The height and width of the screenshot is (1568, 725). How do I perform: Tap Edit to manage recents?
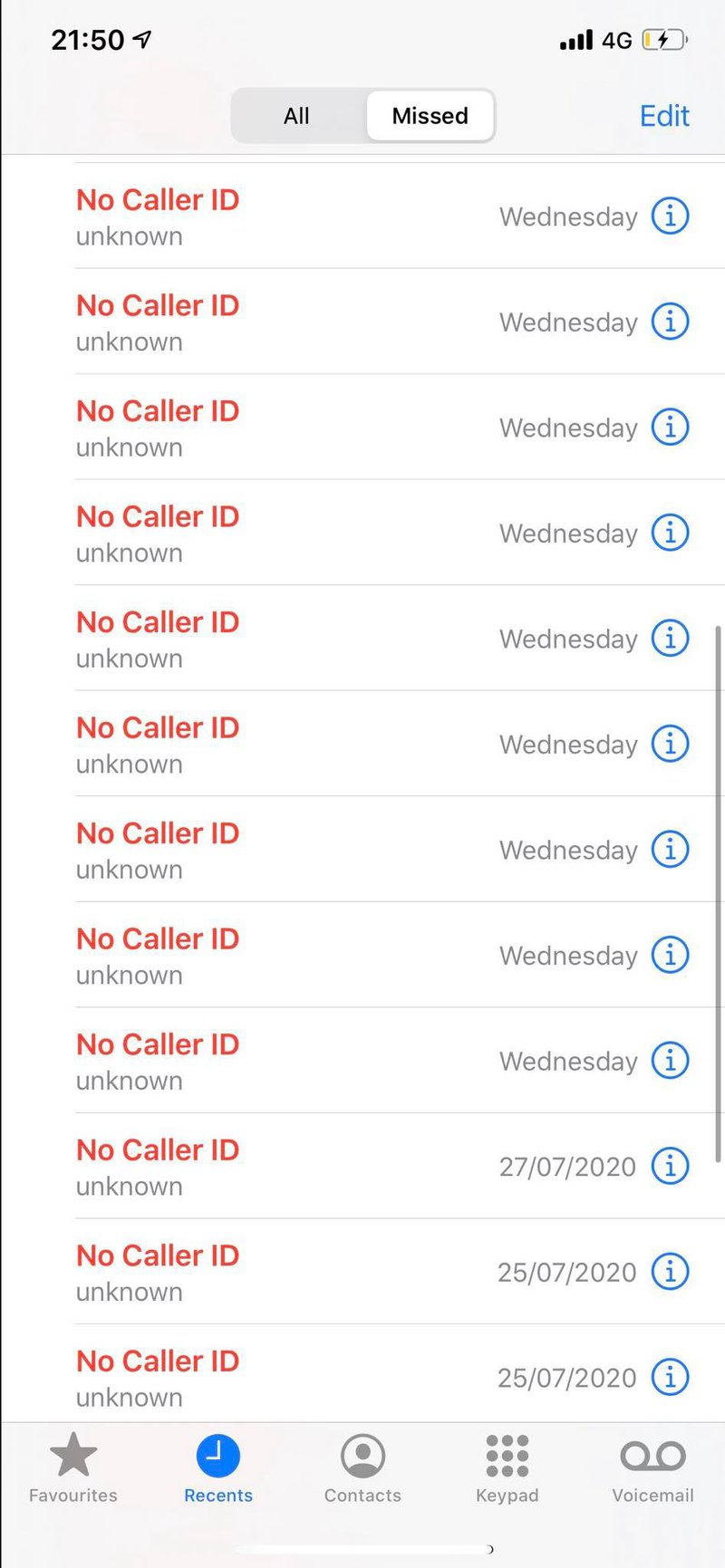(664, 116)
